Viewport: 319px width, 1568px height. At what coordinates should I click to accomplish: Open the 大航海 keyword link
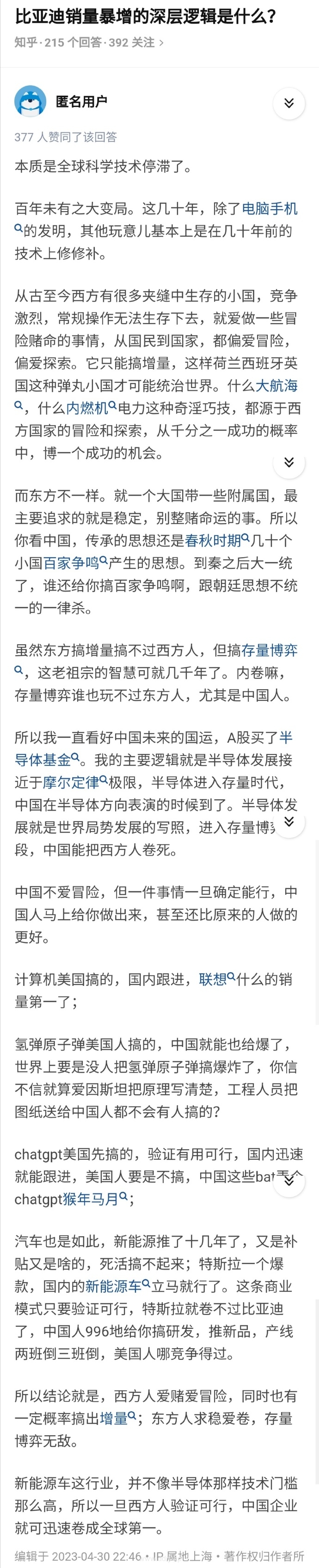tap(276, 386)
